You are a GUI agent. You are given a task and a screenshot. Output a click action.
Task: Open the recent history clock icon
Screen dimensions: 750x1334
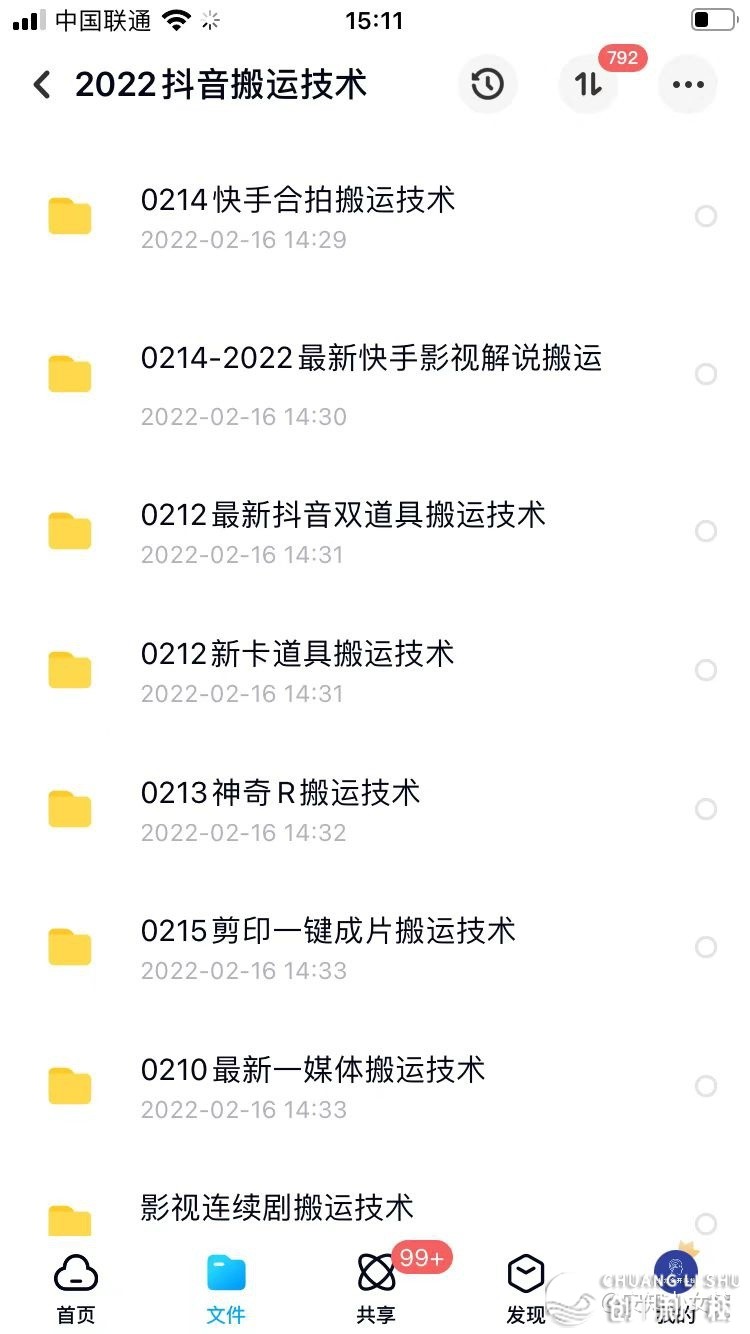487,85
